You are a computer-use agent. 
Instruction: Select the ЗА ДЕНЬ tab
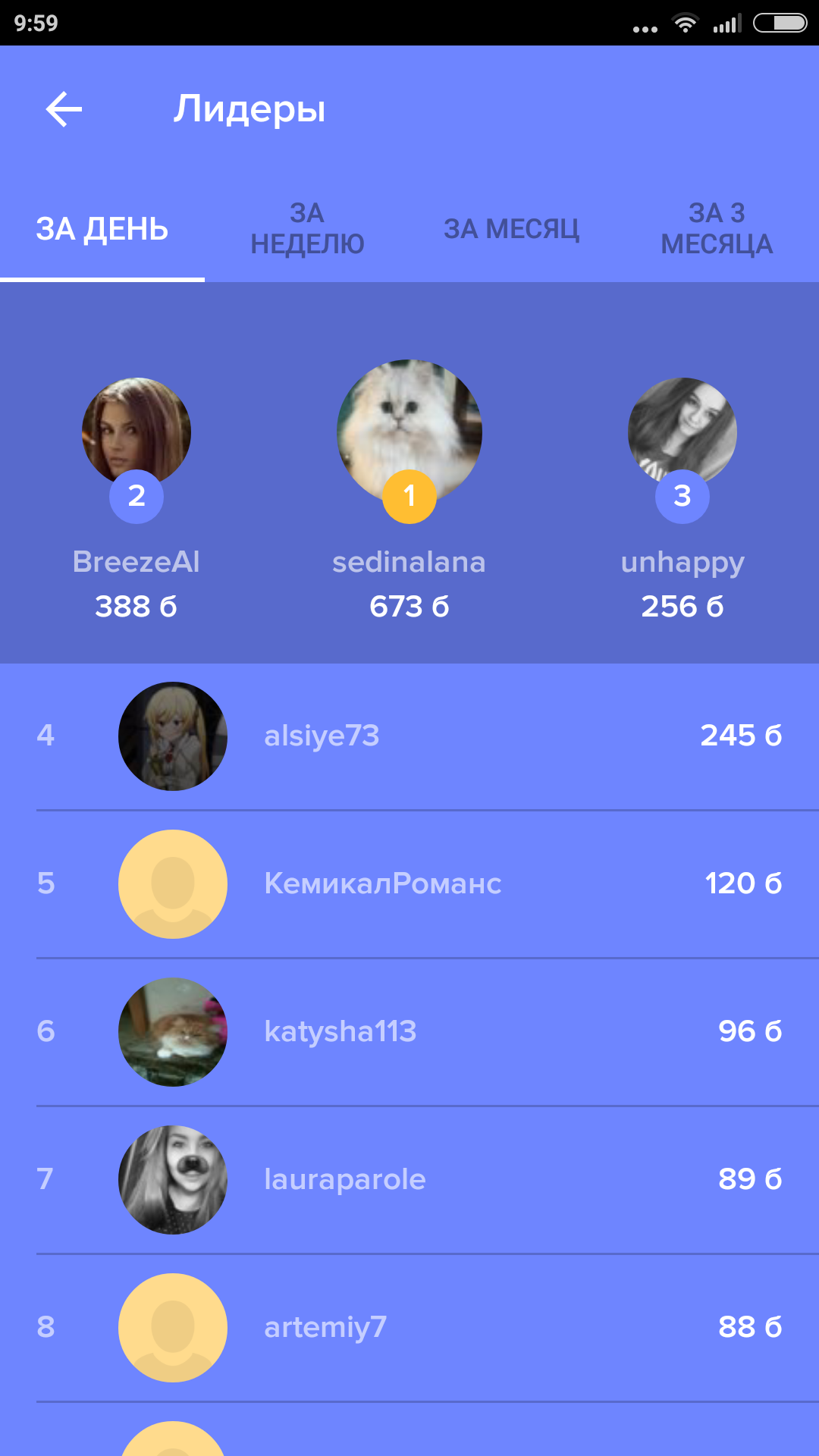point(102,229)
